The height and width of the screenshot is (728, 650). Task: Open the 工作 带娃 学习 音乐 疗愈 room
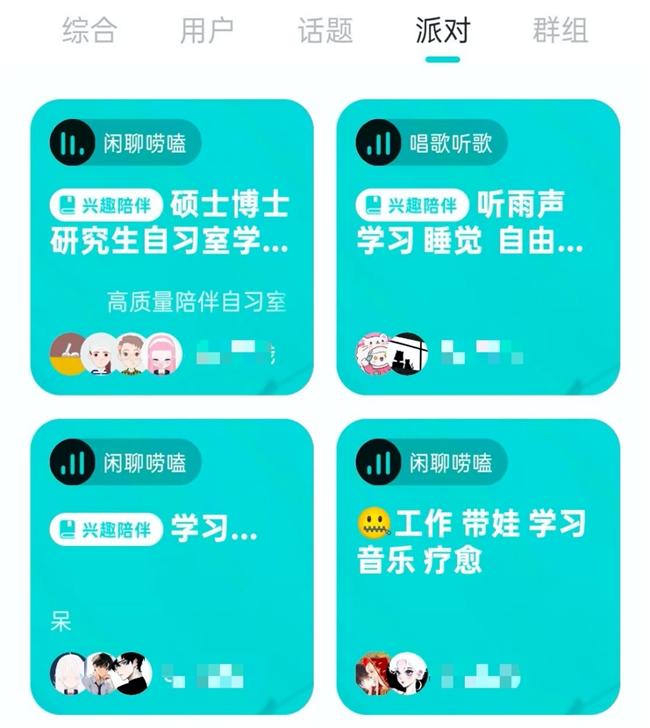[x=478, y=565]
